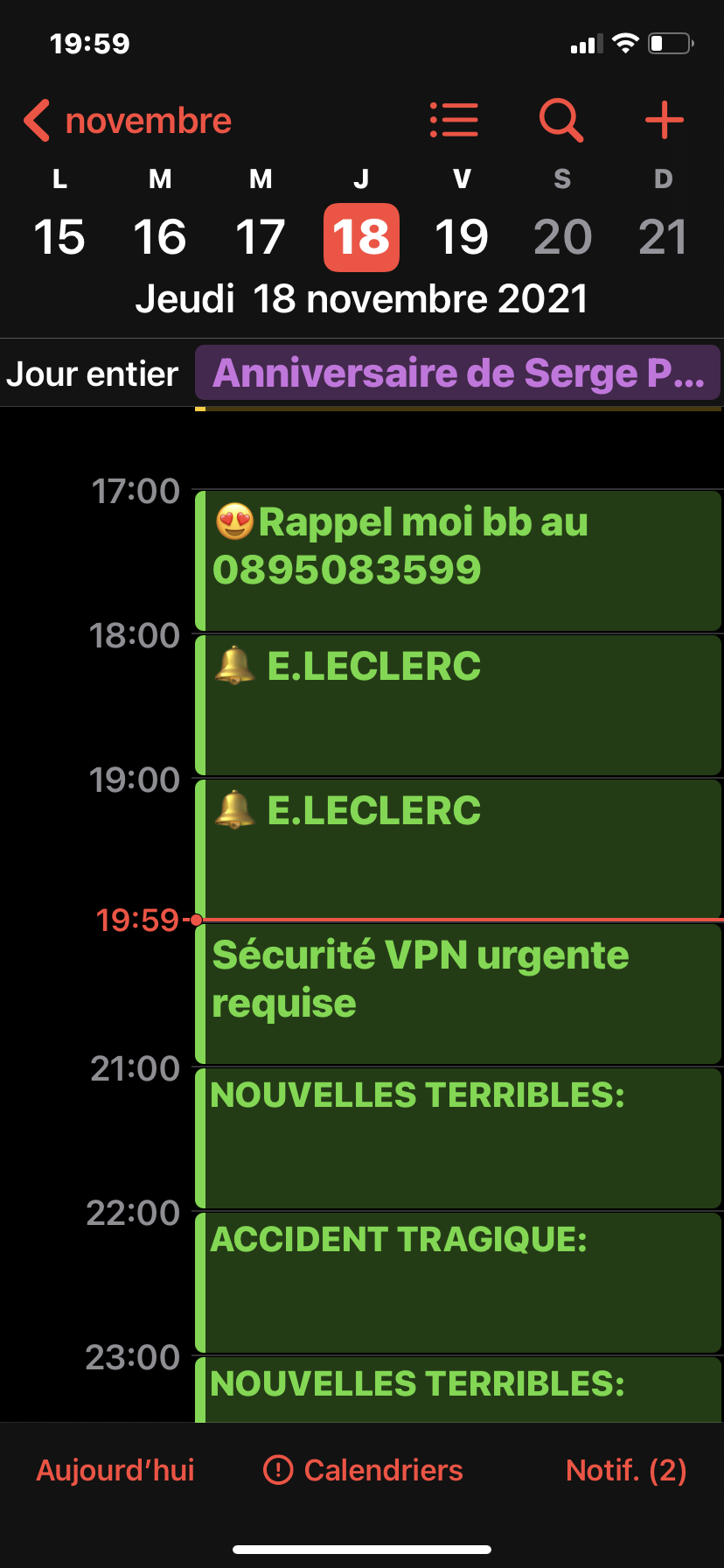This screenshot has height=1568, width=724.
Task: Open the ACCIDENT TRAGIQUE event
Action: coord(457,1282)
